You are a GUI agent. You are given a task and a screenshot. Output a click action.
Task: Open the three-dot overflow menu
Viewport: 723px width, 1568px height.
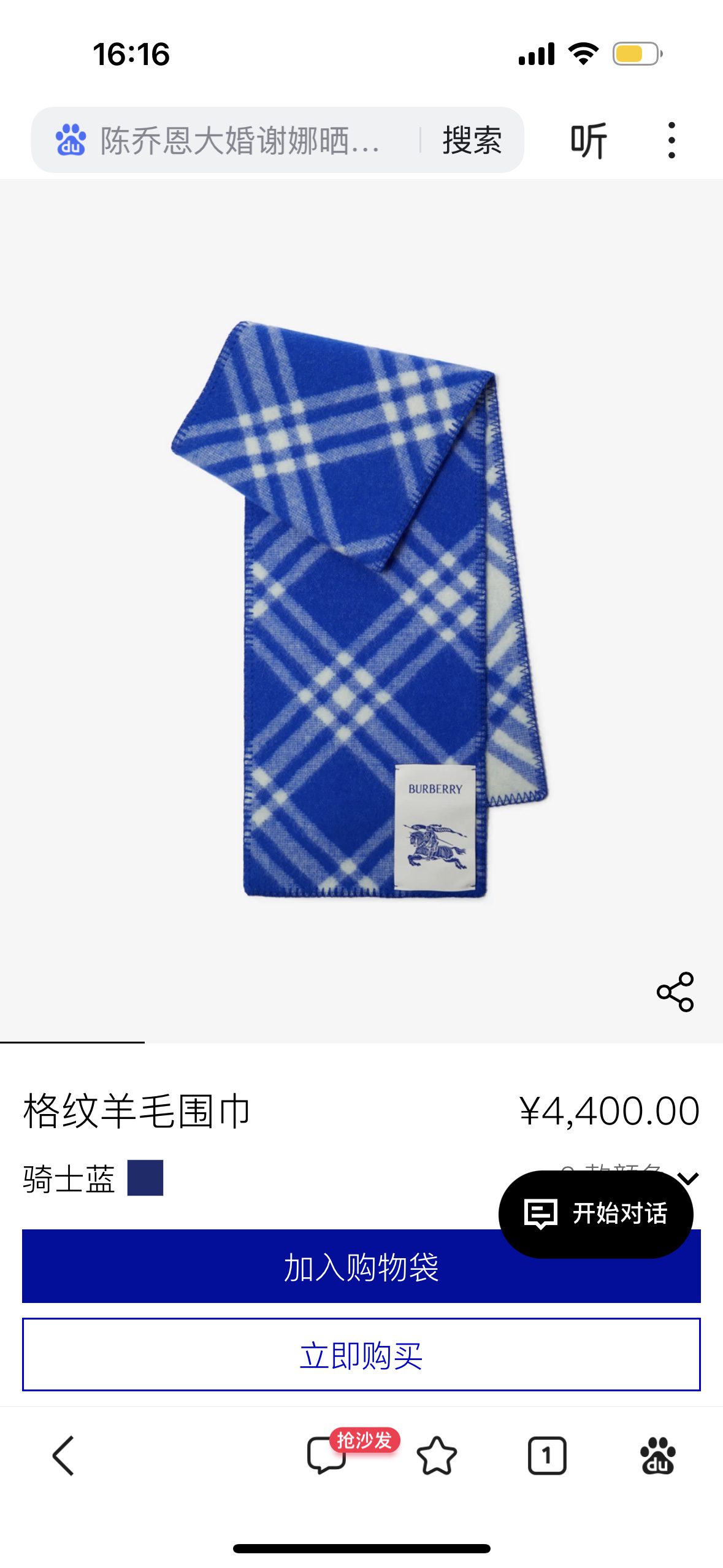(671, 140)
